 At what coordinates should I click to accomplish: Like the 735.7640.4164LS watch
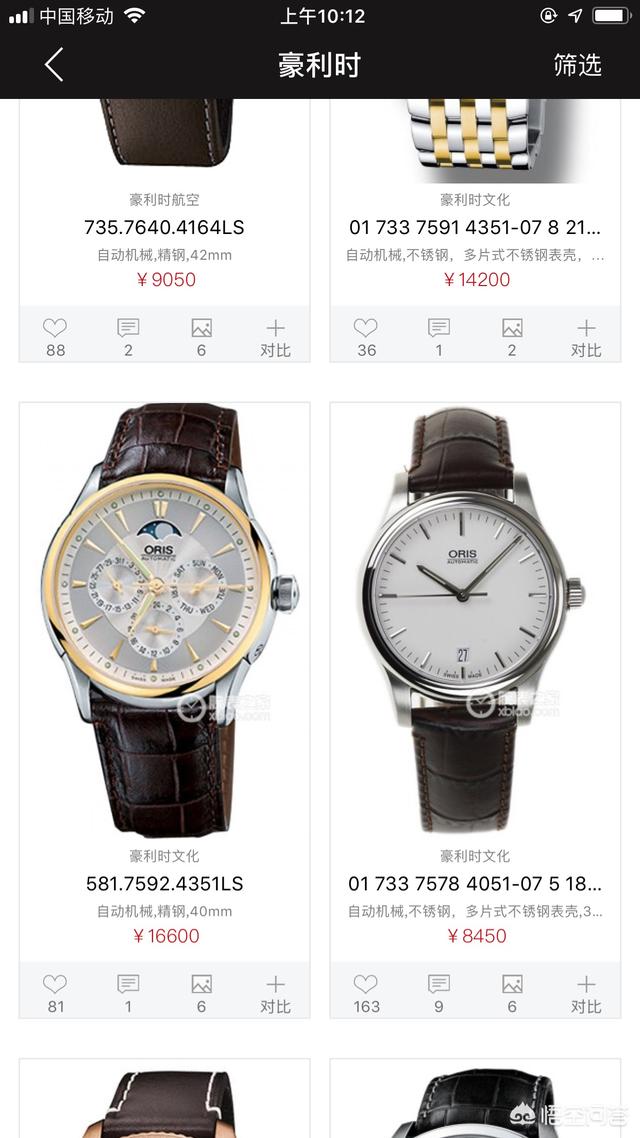(55, 336)
